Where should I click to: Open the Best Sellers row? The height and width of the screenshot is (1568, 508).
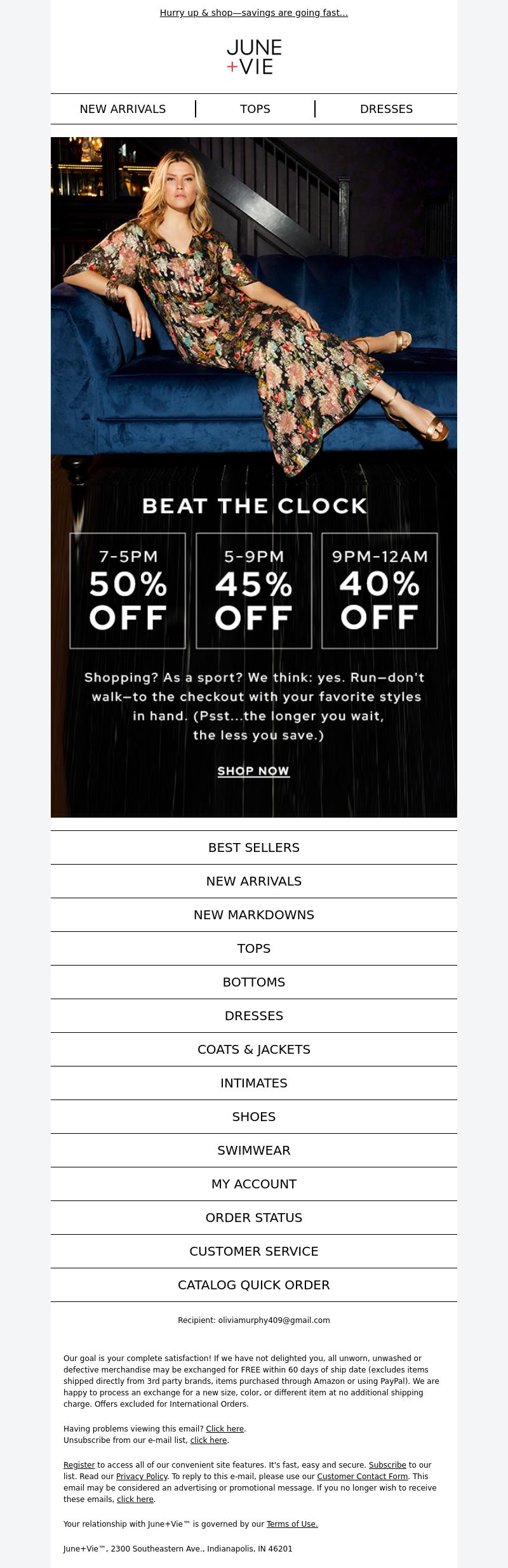click(x=253, y=847)
